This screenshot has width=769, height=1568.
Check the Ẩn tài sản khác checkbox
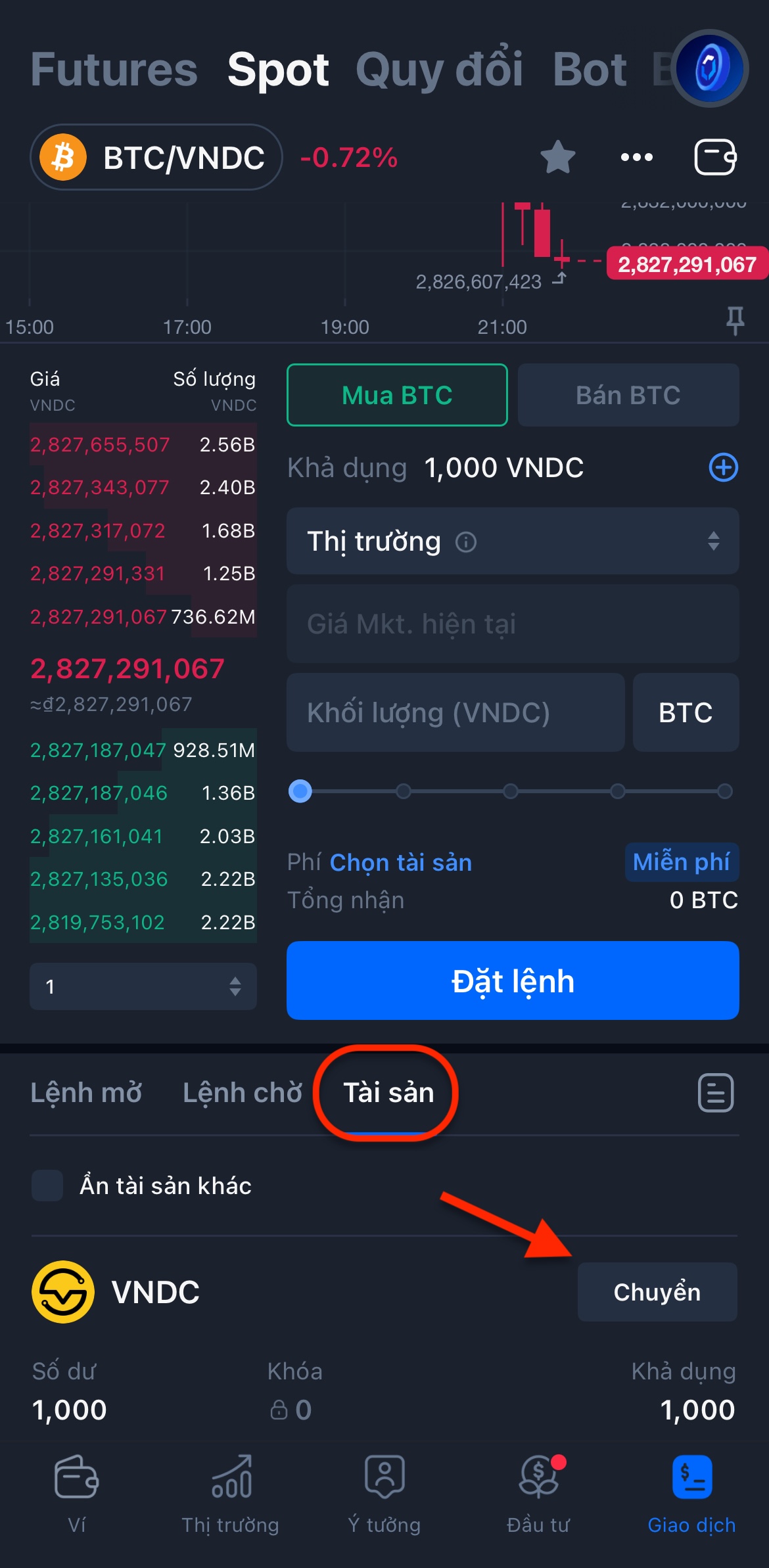coord(47,1186)
